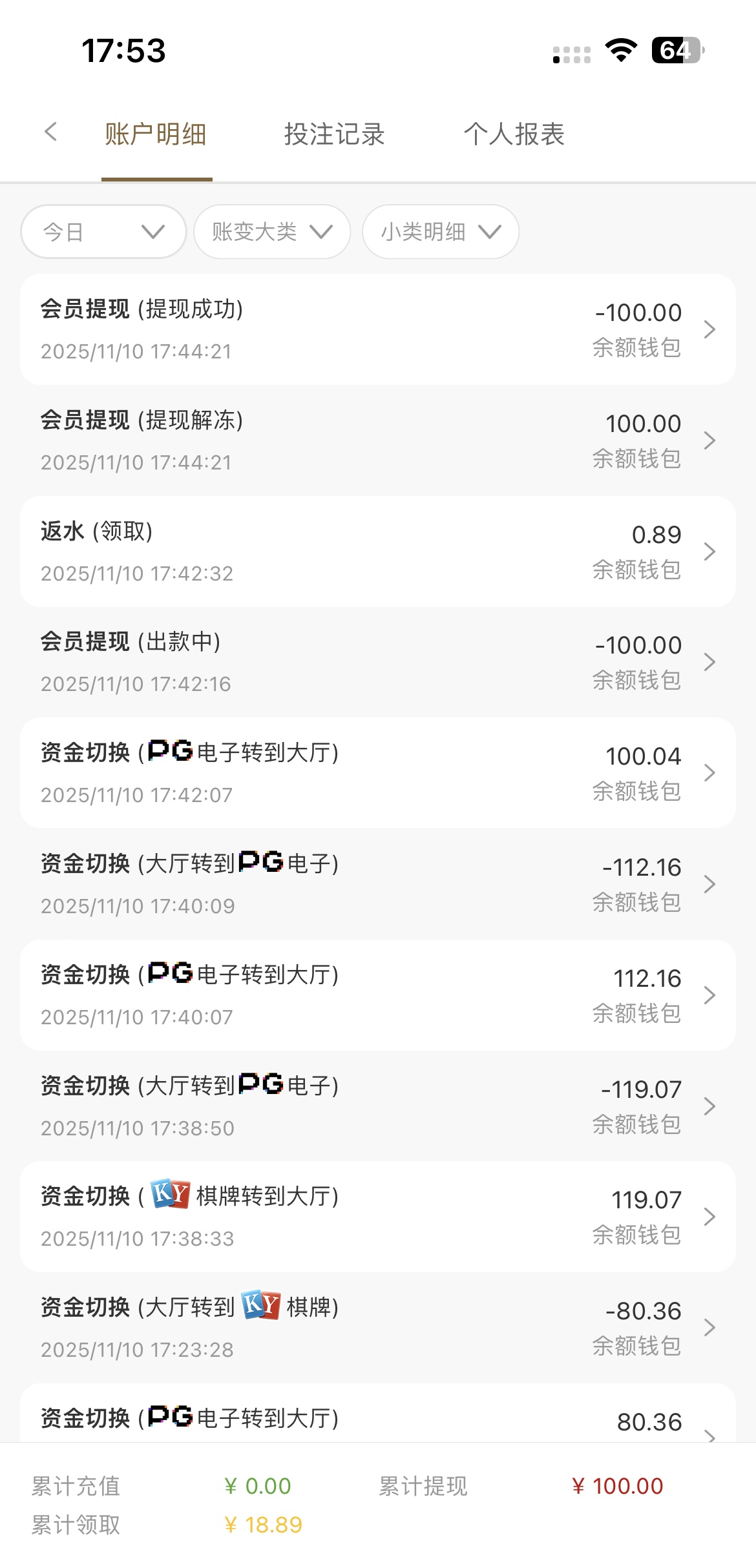Expand the 今日 date dropdown
Screen dimensions: 756x1568
pyautogui.click(x=103, y=232)
